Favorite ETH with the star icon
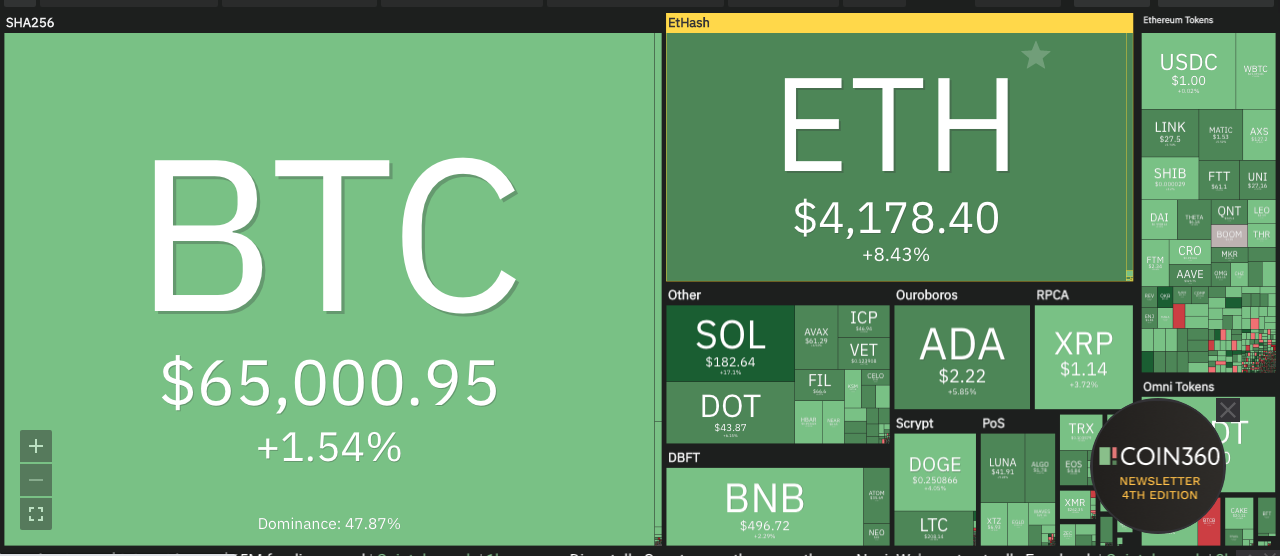Viewport: 1280px width, 556px height. (x=1036, y=56)
